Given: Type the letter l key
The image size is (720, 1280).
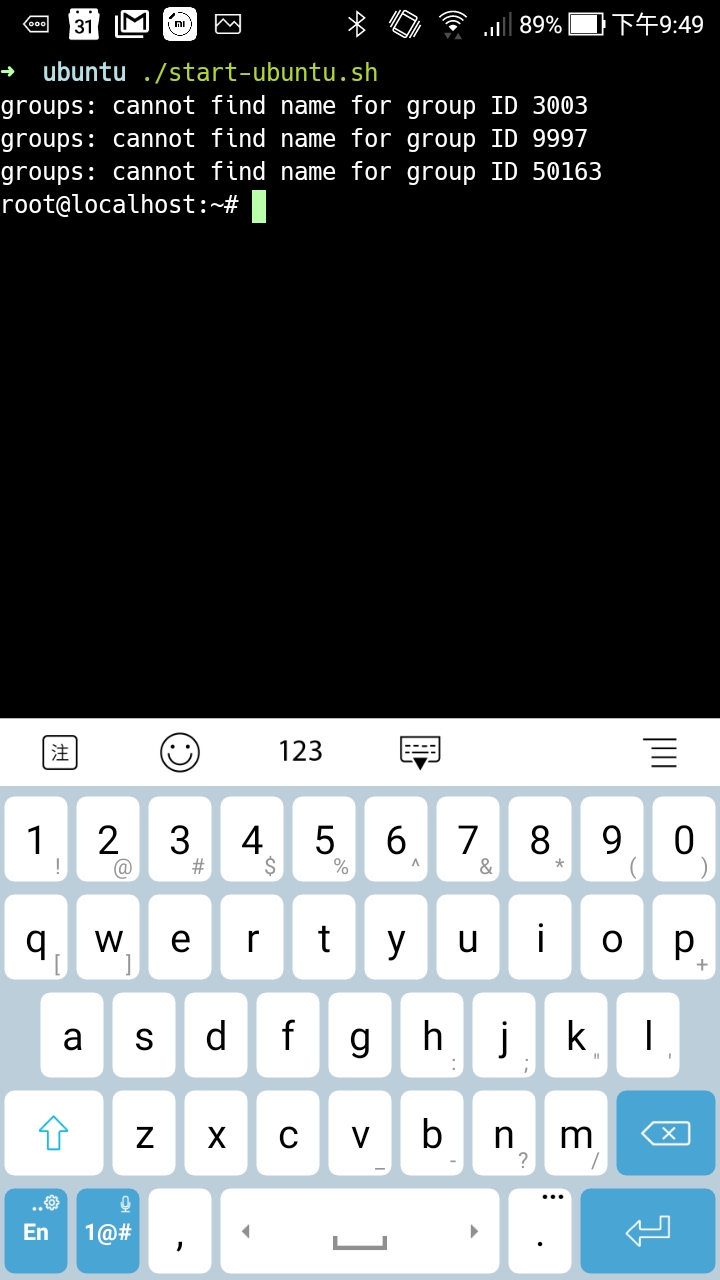Looking at the screenshot, I should pyautogui.click(x=648, y=1036).
